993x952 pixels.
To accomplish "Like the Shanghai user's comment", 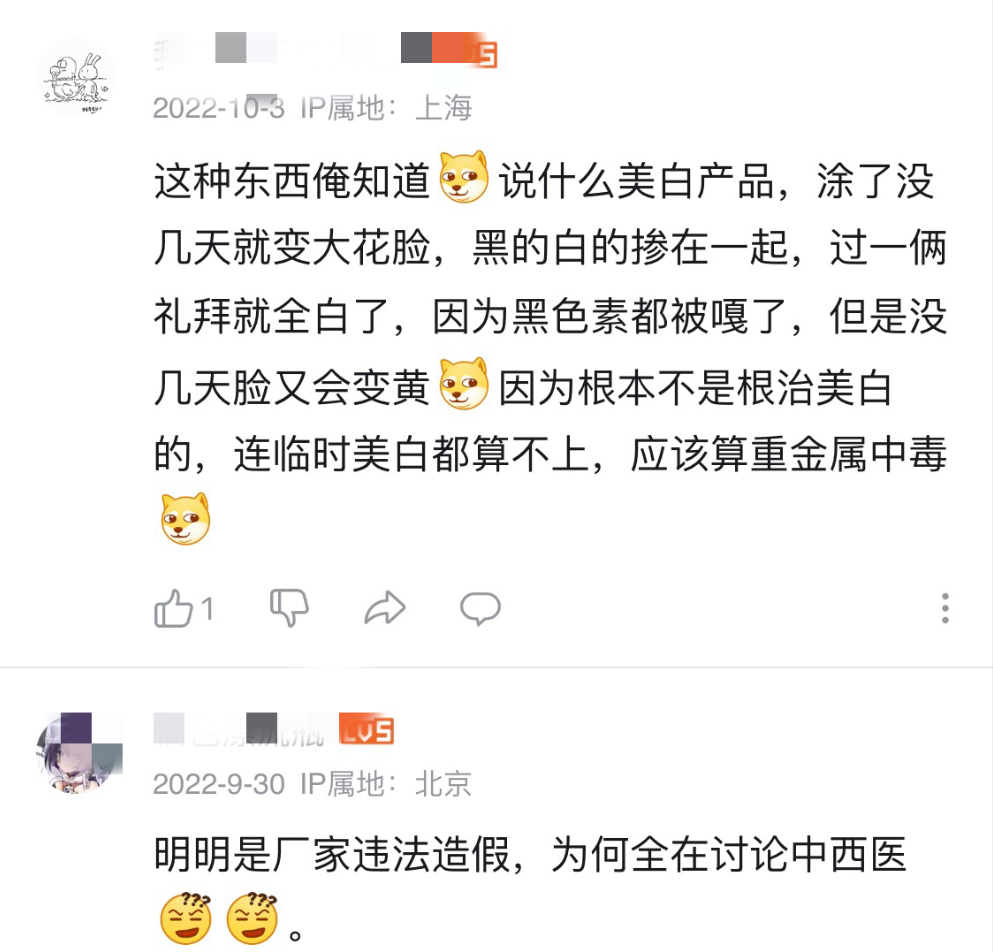I will pos(173,607).
